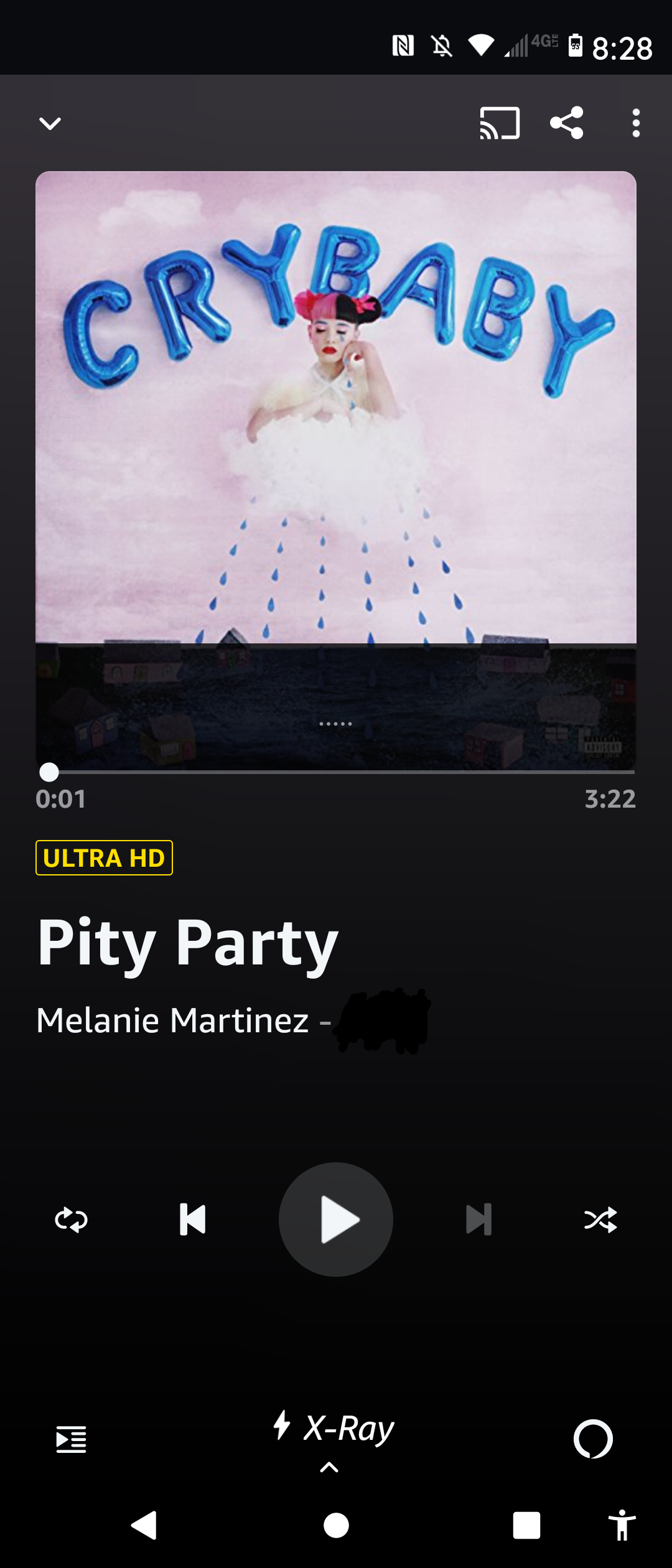Tap the ULTRA HD quality badge

[104, 858]
